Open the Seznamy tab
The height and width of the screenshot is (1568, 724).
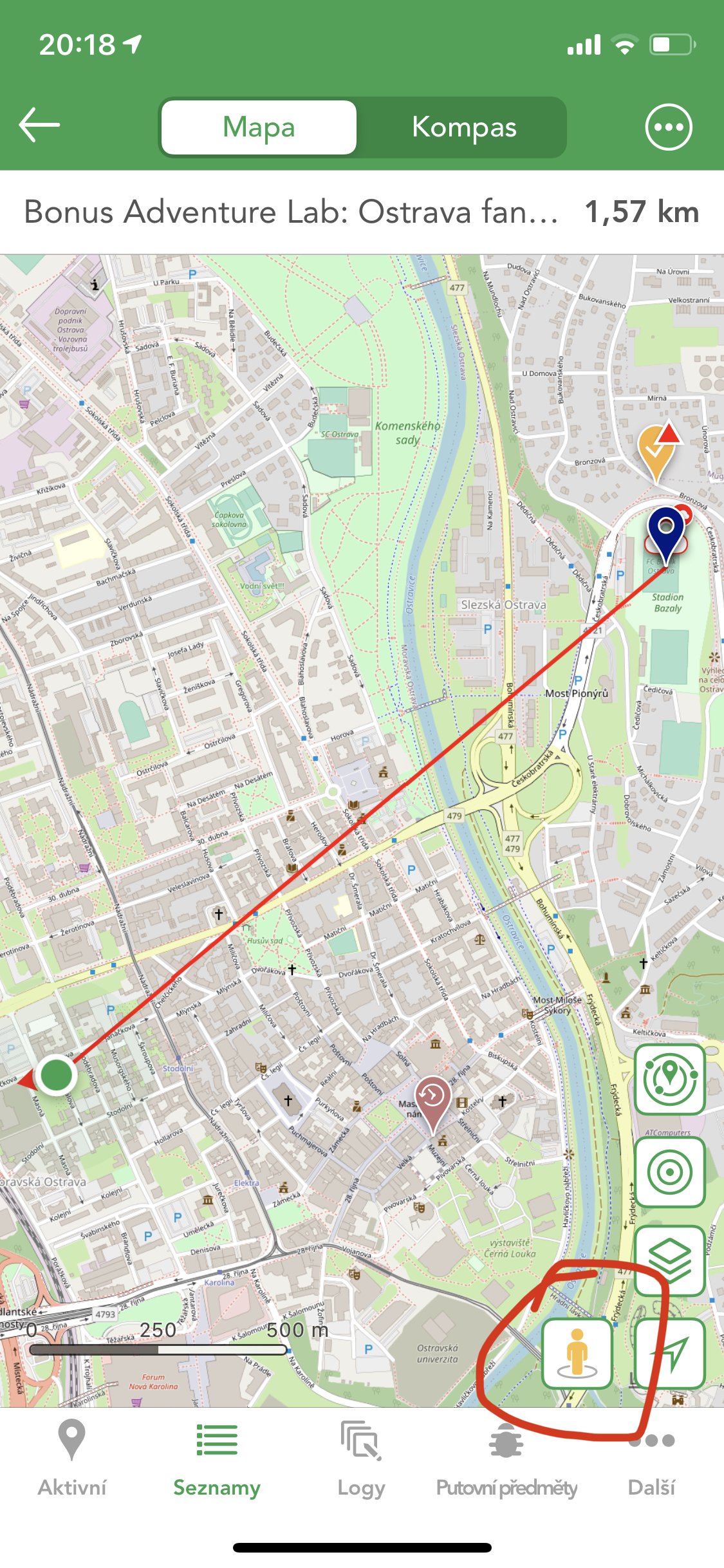pos(217,1460)
